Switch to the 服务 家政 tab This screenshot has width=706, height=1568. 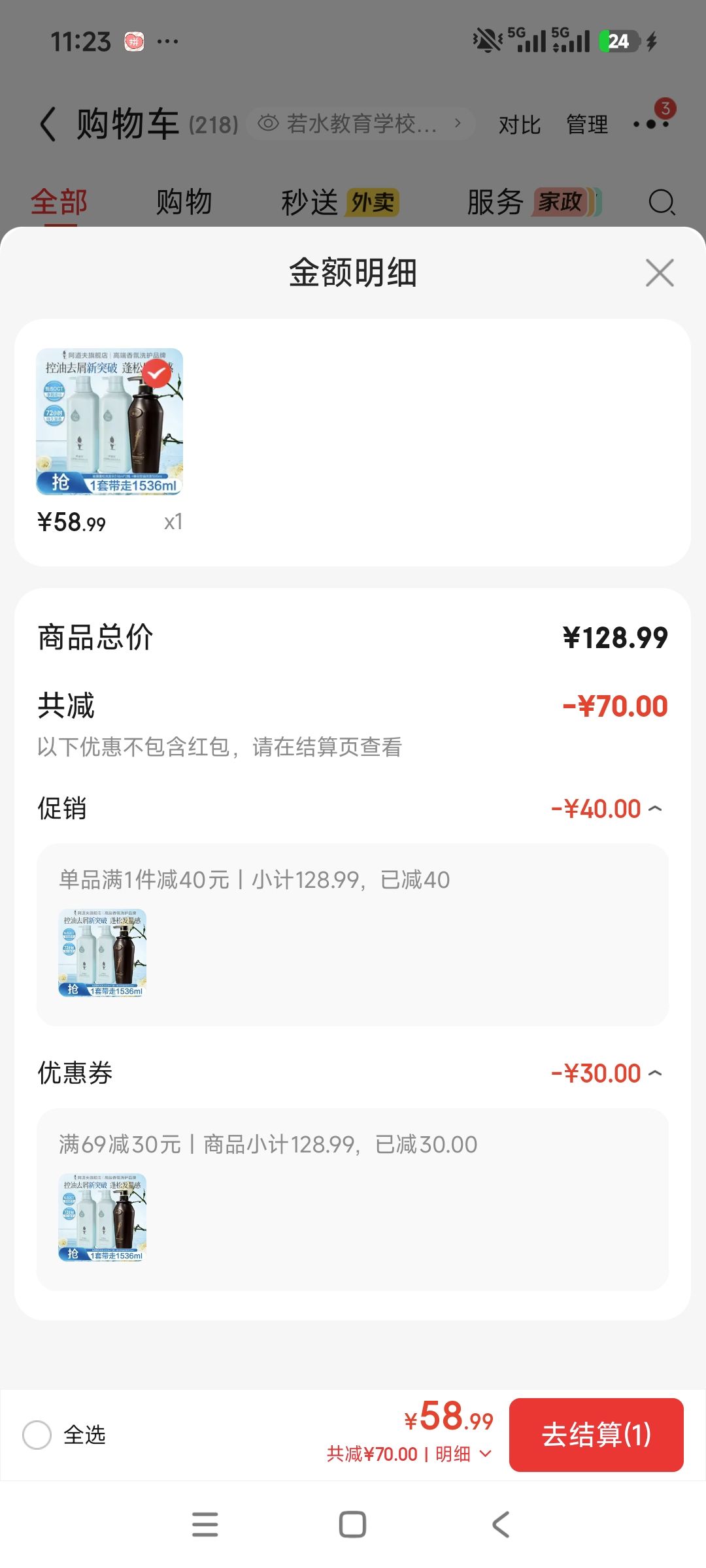click(534, 202)
